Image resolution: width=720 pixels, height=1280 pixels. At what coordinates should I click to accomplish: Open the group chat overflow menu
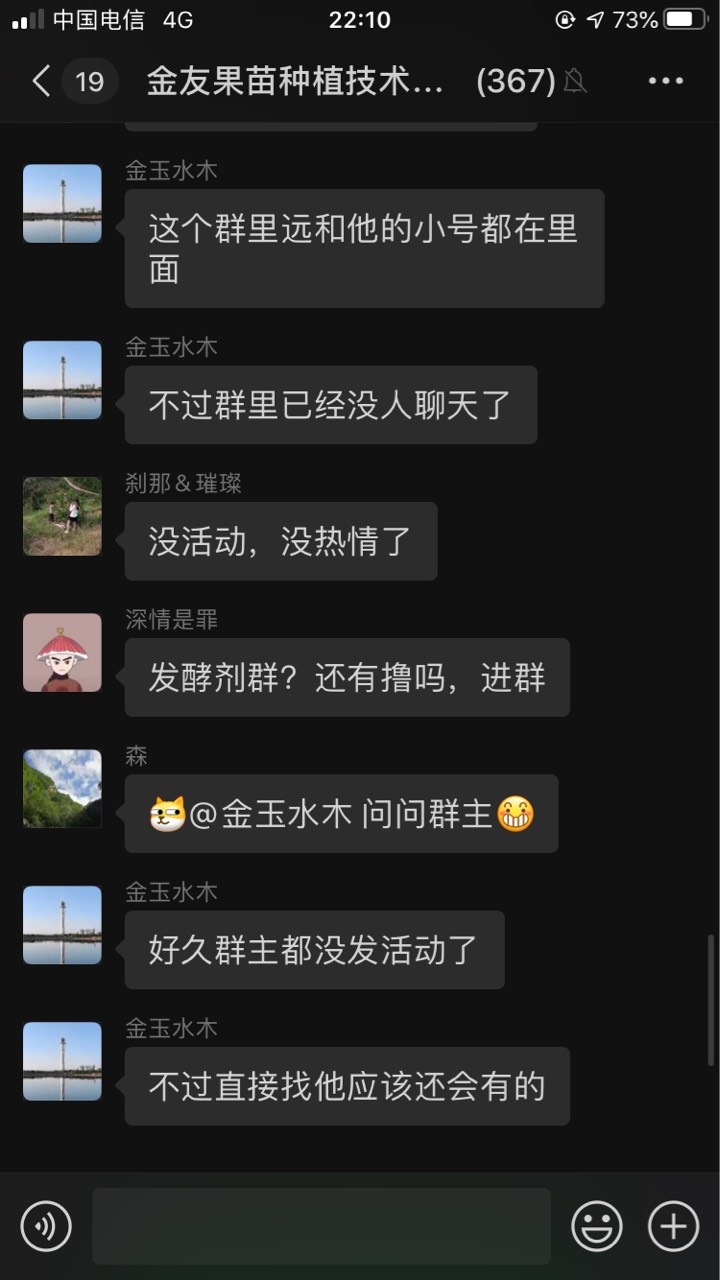665,81
